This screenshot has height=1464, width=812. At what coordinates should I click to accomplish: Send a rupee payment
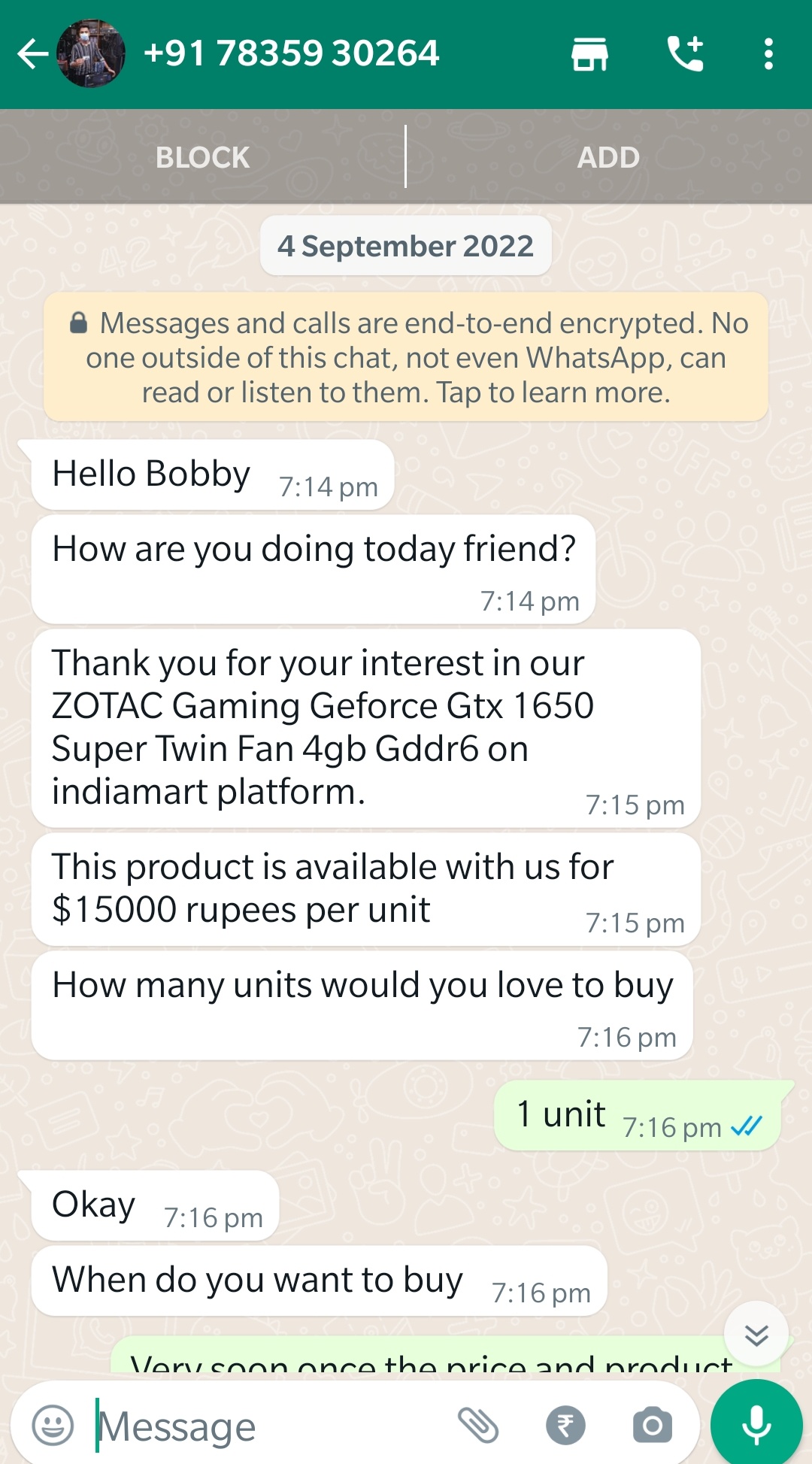[x=565, y=1426]
